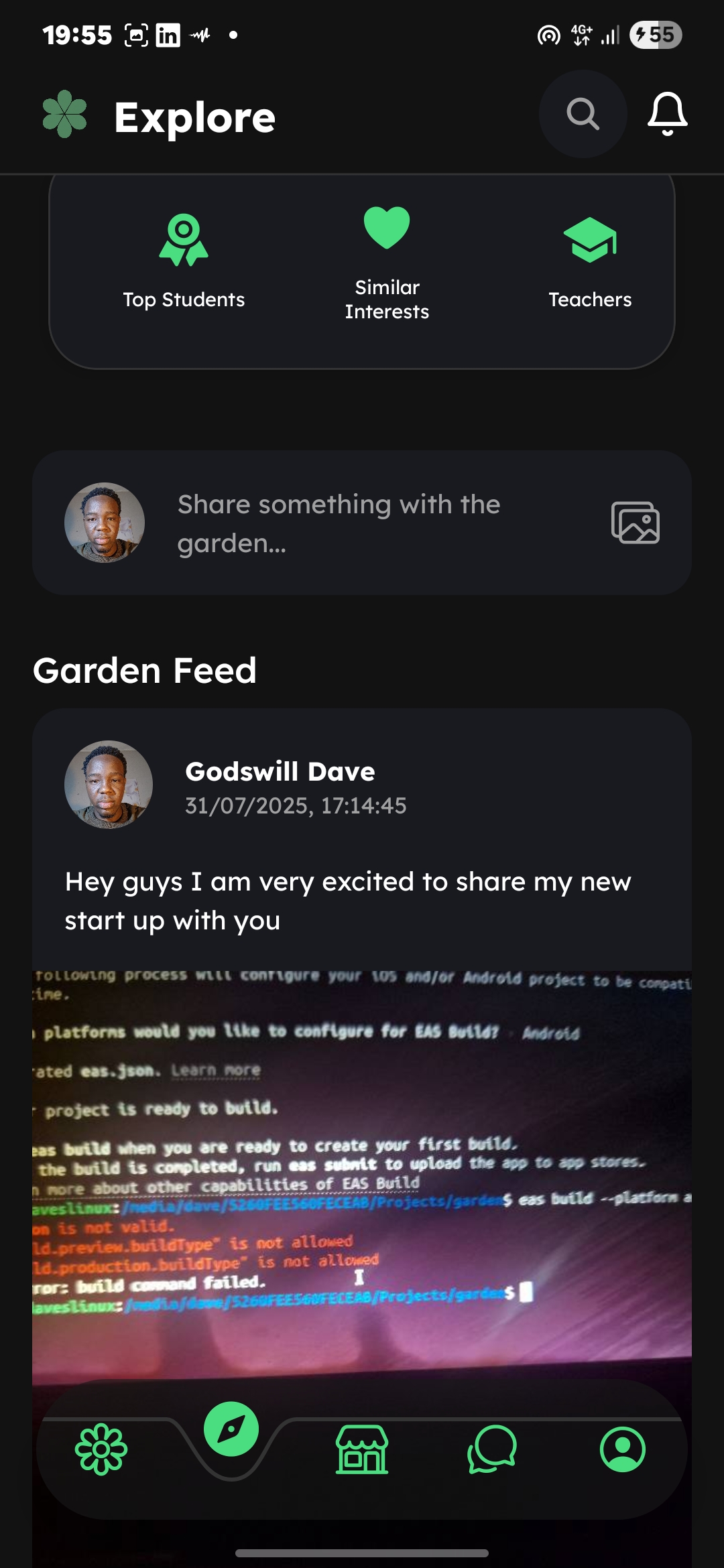
Task: Open the search icon in the header
Action: [583, 114]
